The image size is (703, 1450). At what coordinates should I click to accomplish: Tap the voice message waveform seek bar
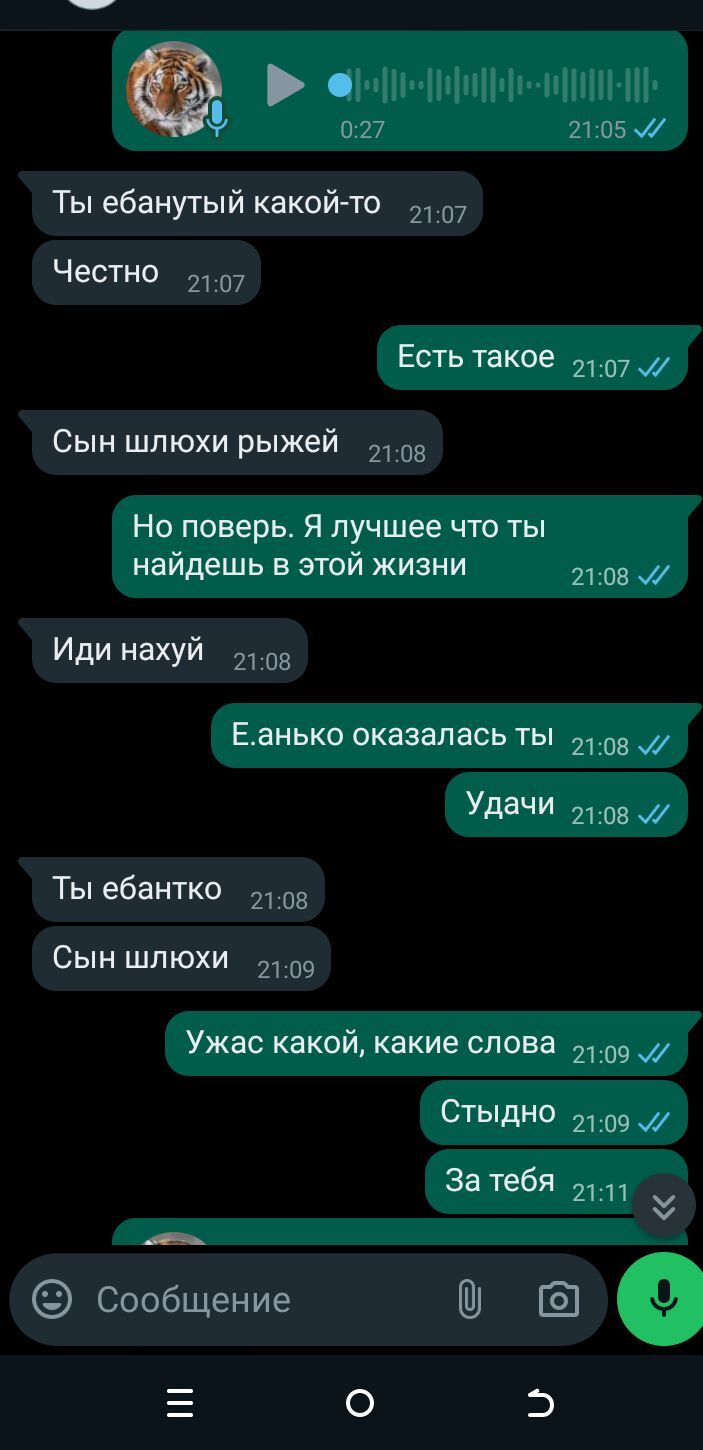point(495,86)
